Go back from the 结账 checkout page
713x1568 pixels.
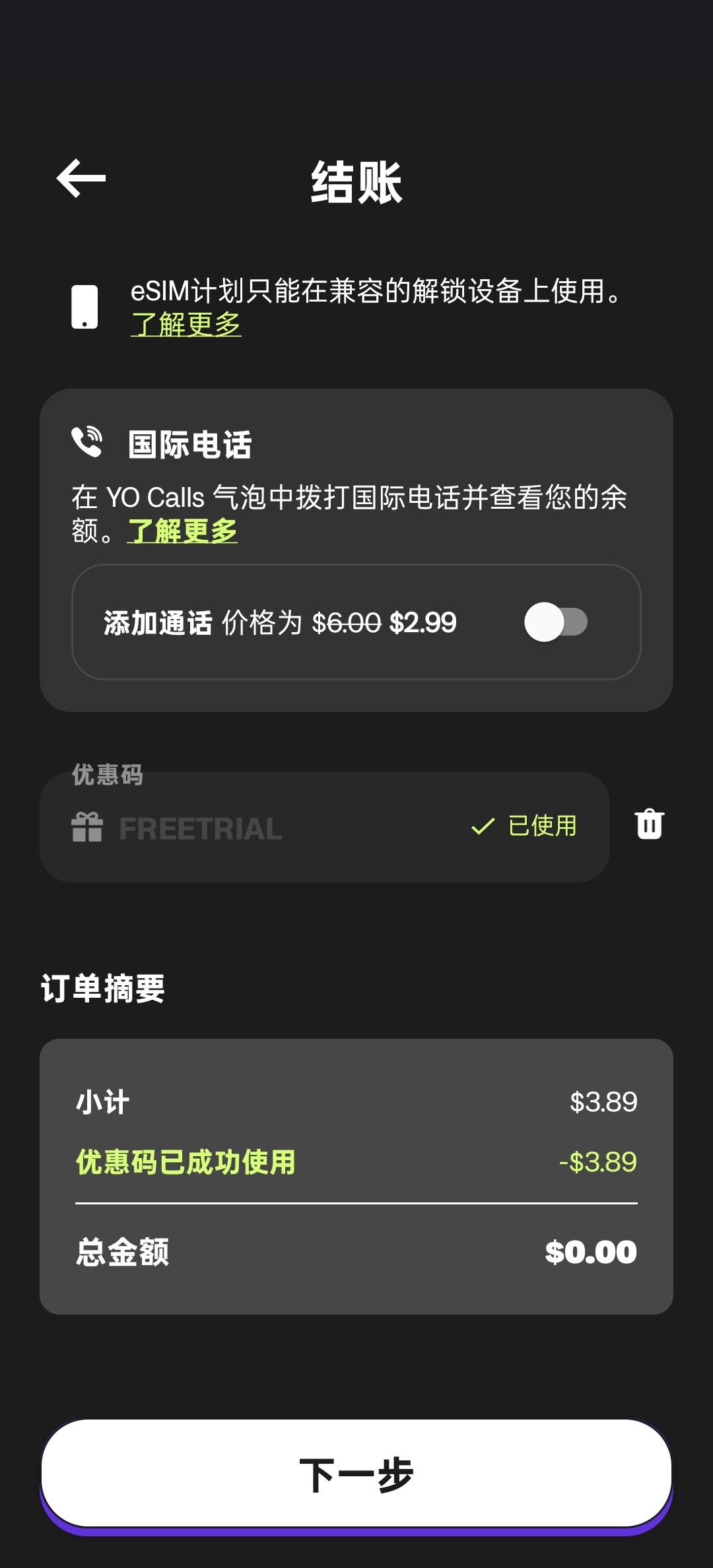click(81, 178)
